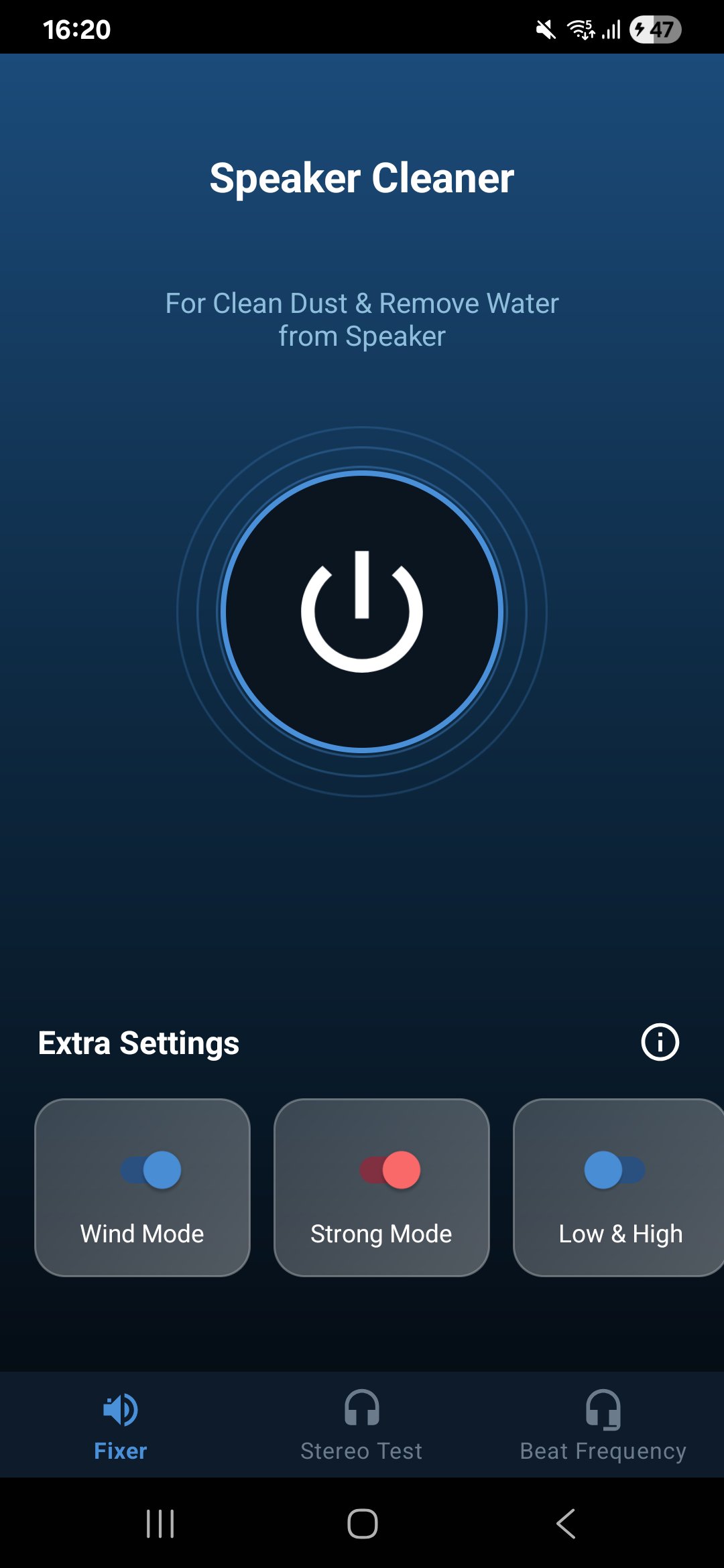Switch to the Fixer tab

click(121, 1425)
